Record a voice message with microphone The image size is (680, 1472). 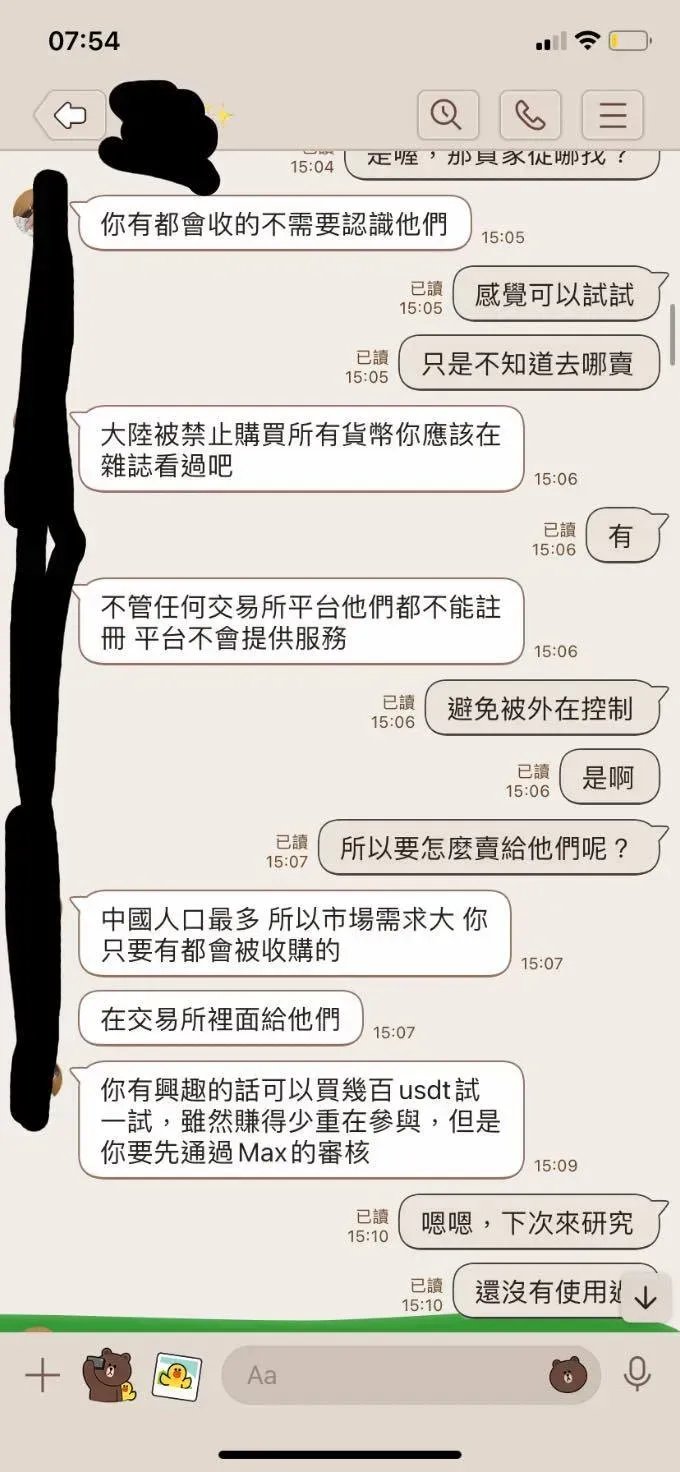tap(637, 1376)
